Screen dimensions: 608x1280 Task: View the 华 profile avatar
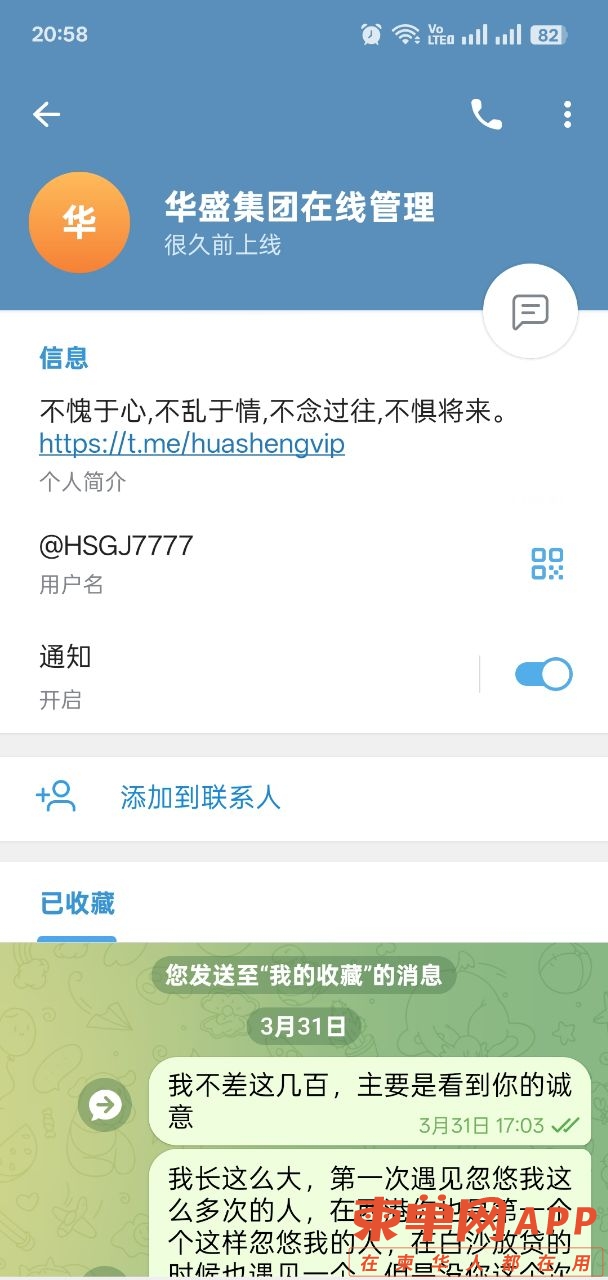[80, 221]
